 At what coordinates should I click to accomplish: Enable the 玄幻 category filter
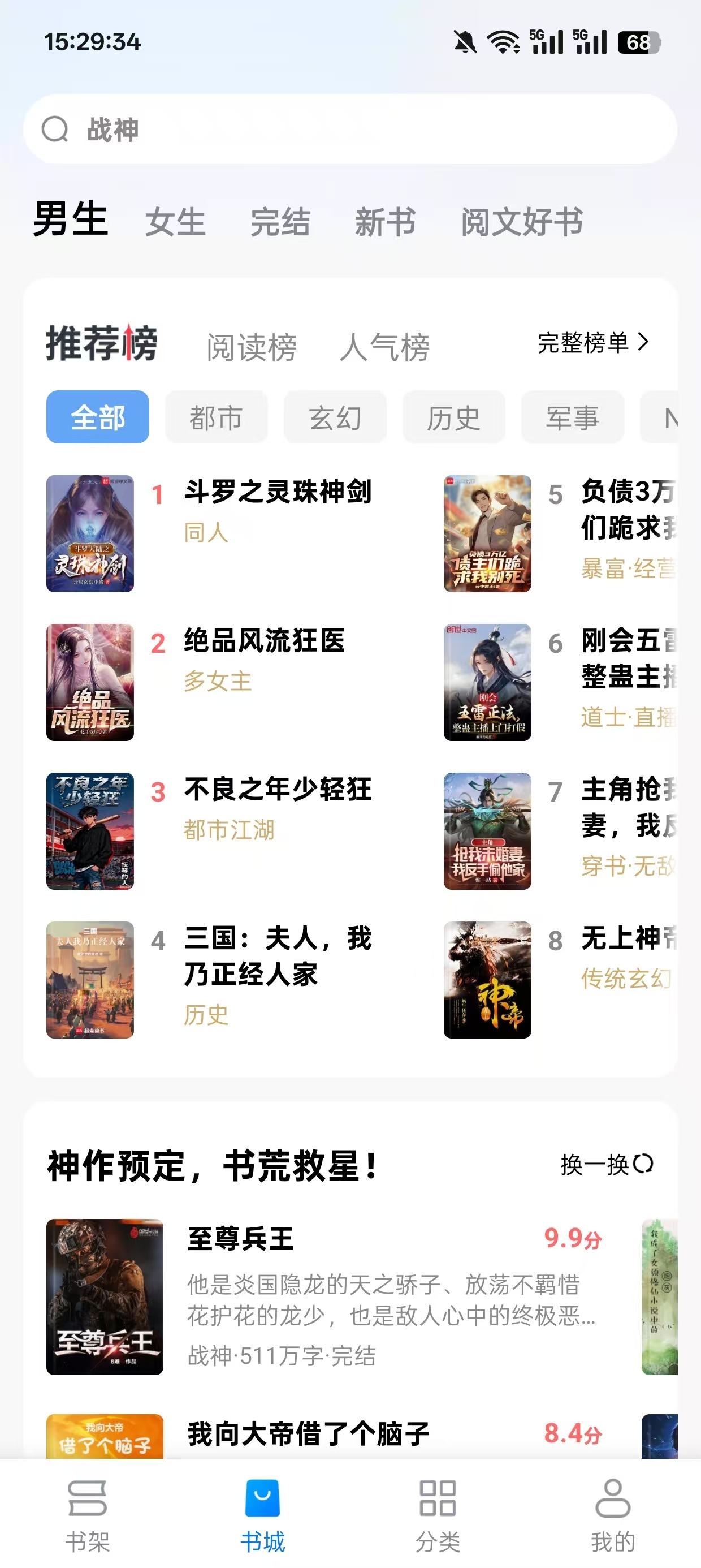point(335,417)
